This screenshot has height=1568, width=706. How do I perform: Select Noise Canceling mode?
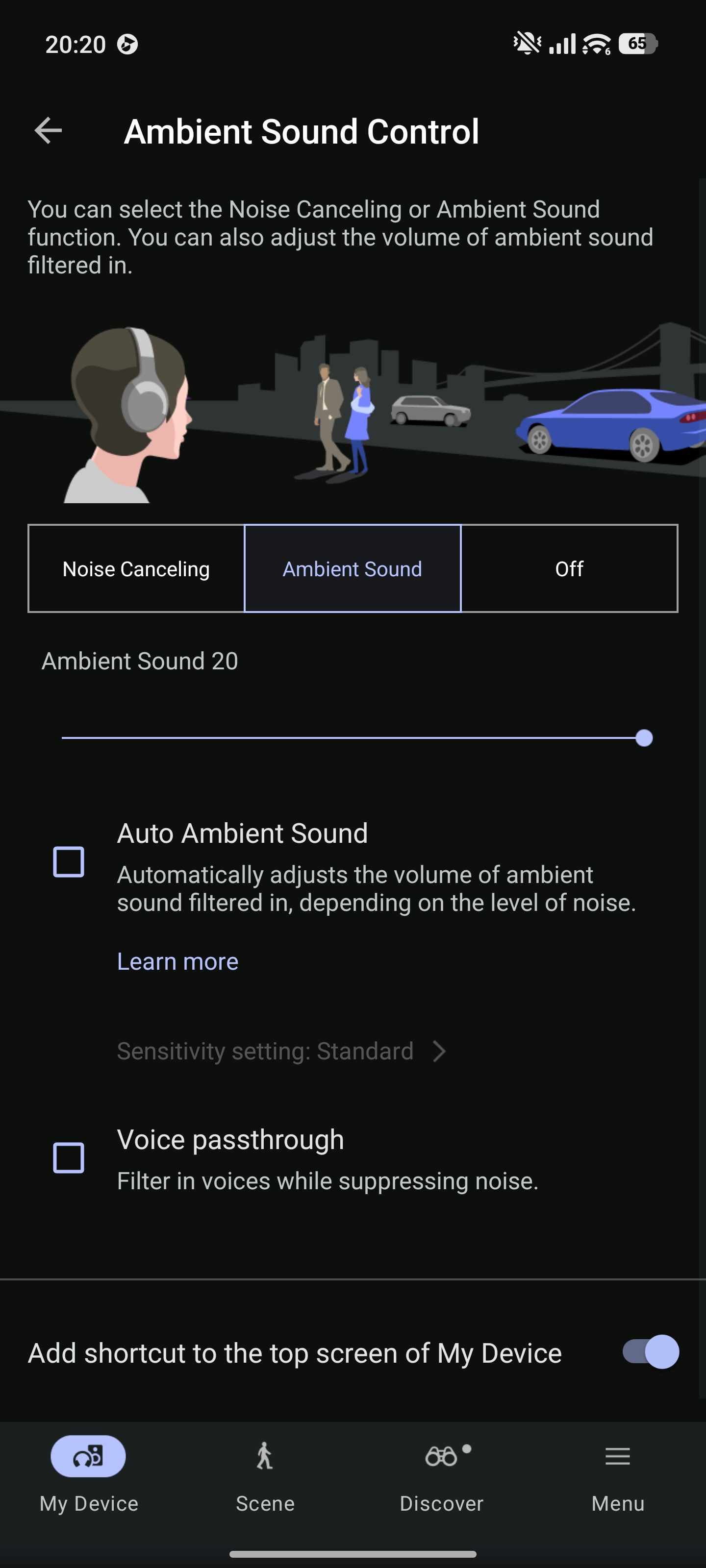[136, 568]
